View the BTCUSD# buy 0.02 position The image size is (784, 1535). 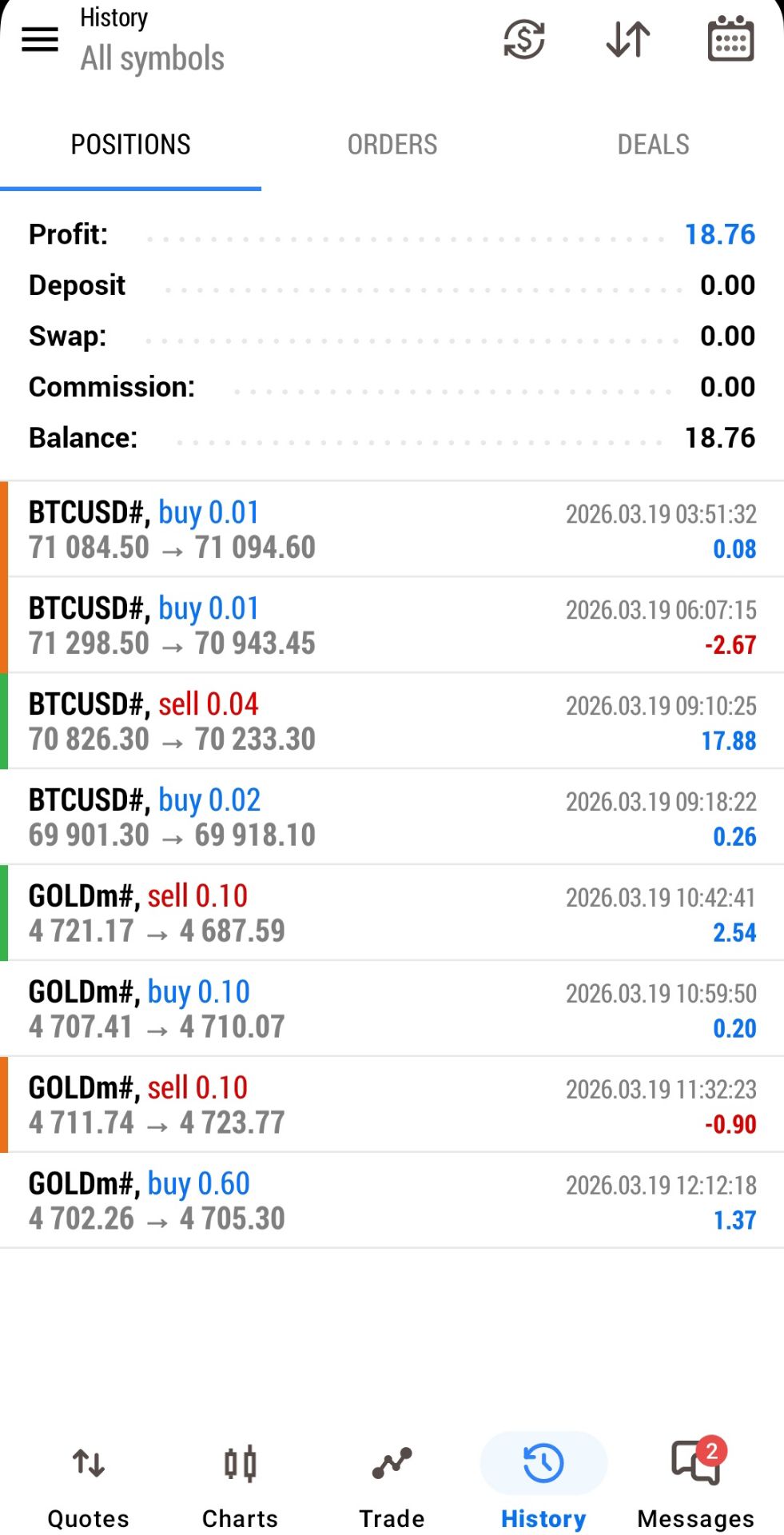click(392, 817)
